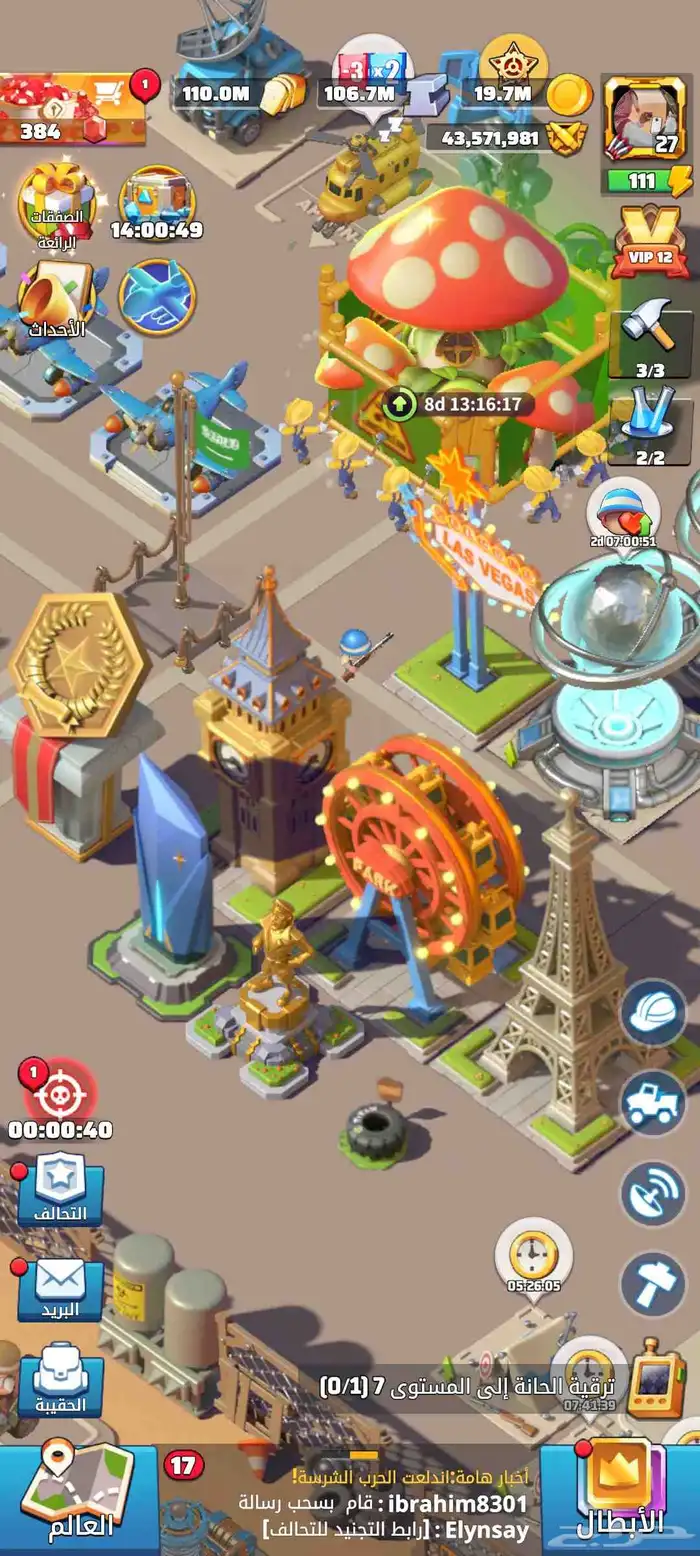Open the radar dish shortcut
This screenshot has width=700, height=1556.
tap(653, 1194)
